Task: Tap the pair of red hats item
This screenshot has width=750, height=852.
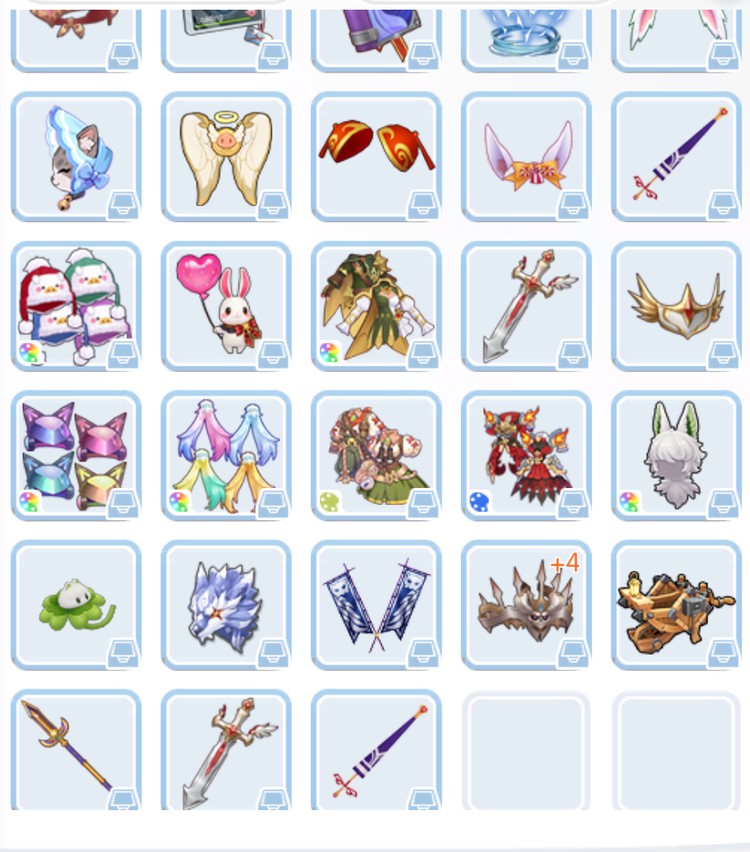Action: tap(376, 157)
